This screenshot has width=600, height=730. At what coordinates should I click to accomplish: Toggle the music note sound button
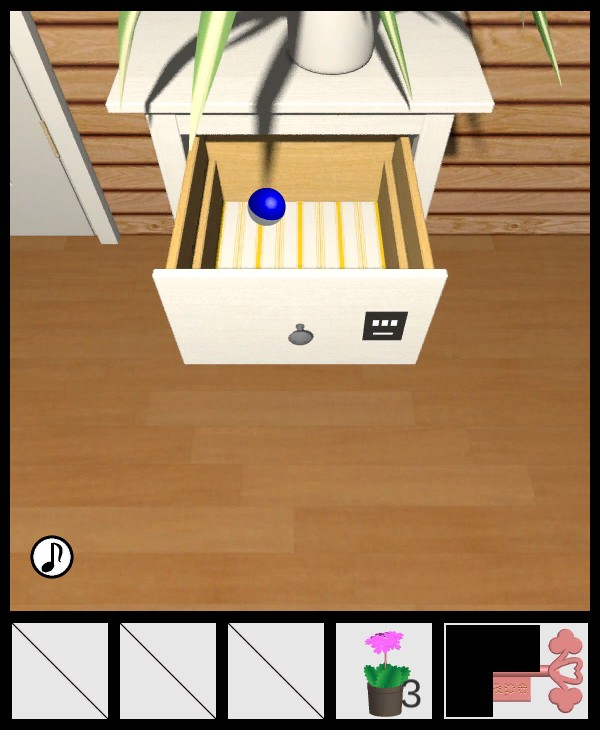(52, 557)
